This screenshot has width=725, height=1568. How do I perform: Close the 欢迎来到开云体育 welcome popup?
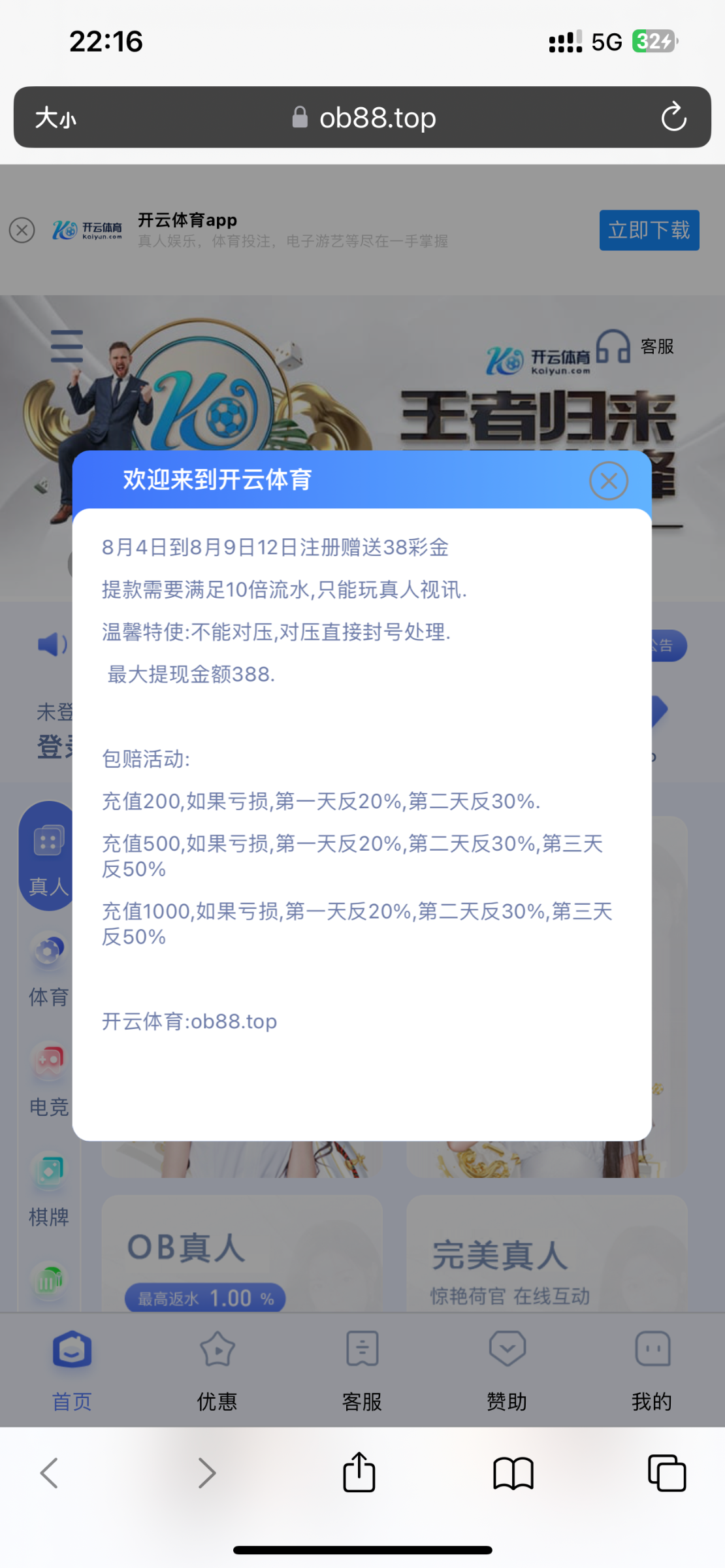[x=608, y=481]
